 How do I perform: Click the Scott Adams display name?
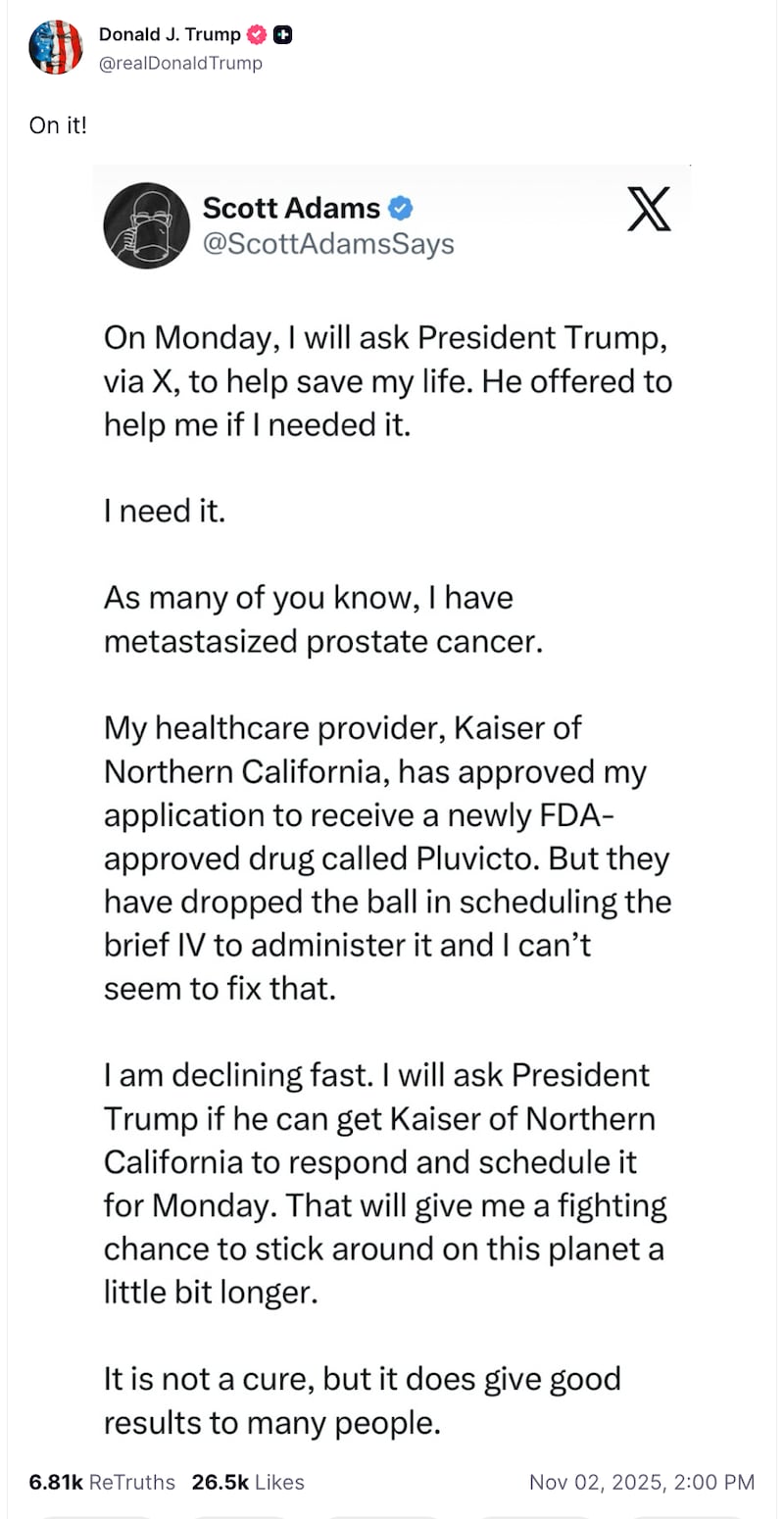coord(290,208)
